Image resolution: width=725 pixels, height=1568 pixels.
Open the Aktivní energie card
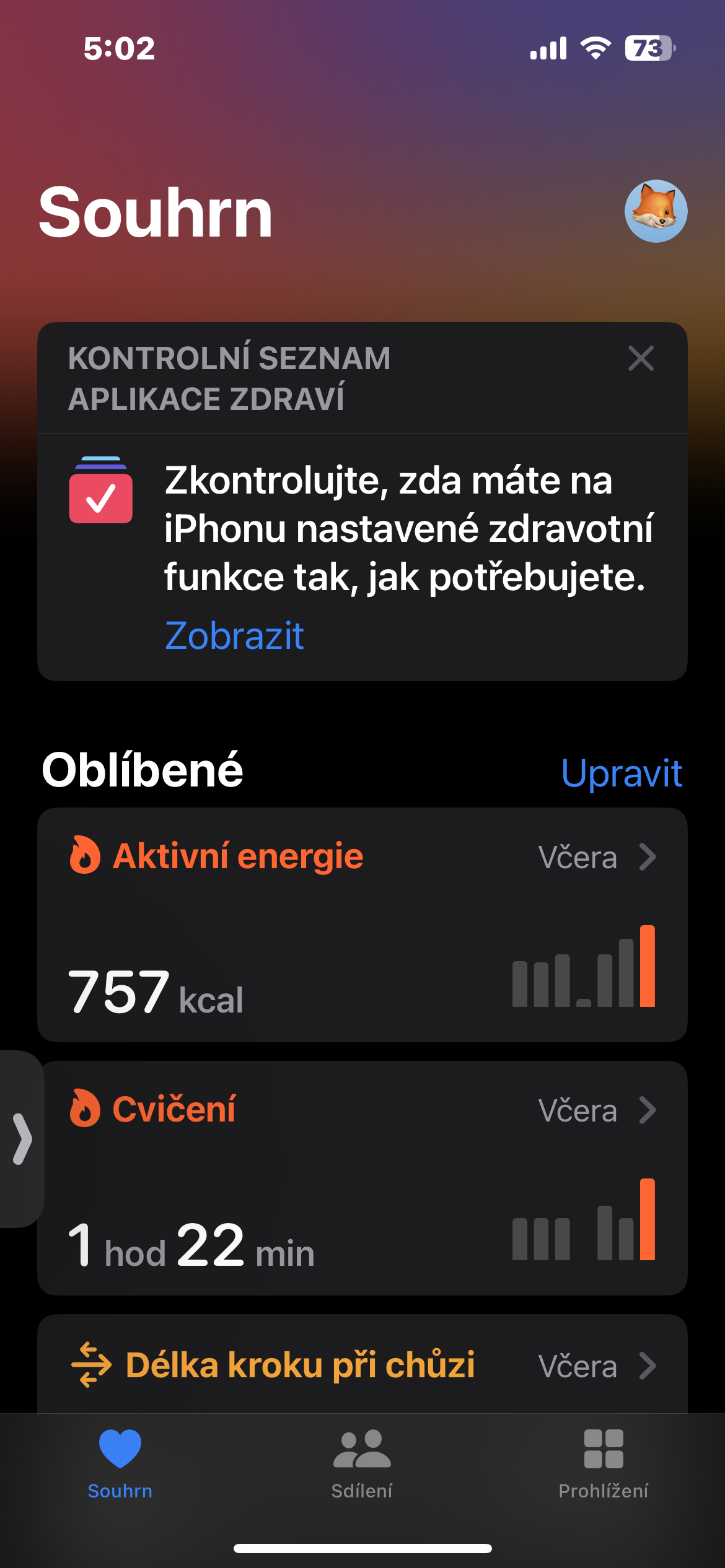362,925
